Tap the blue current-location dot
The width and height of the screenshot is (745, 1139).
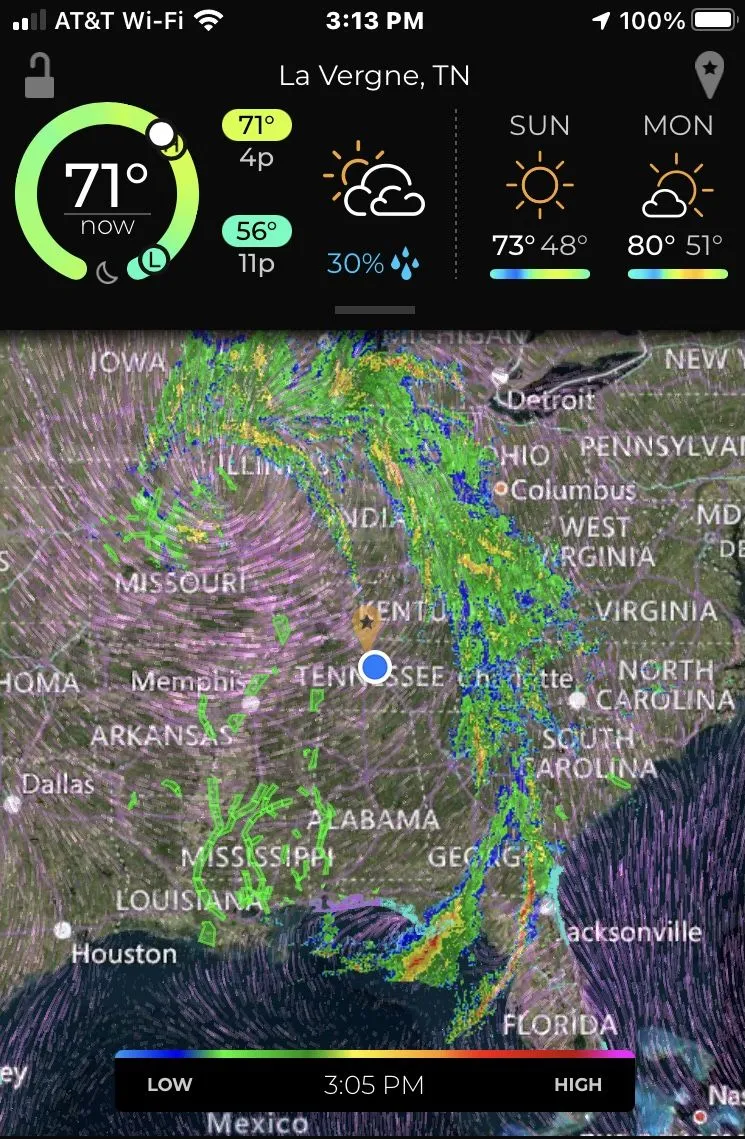[374, 666]
